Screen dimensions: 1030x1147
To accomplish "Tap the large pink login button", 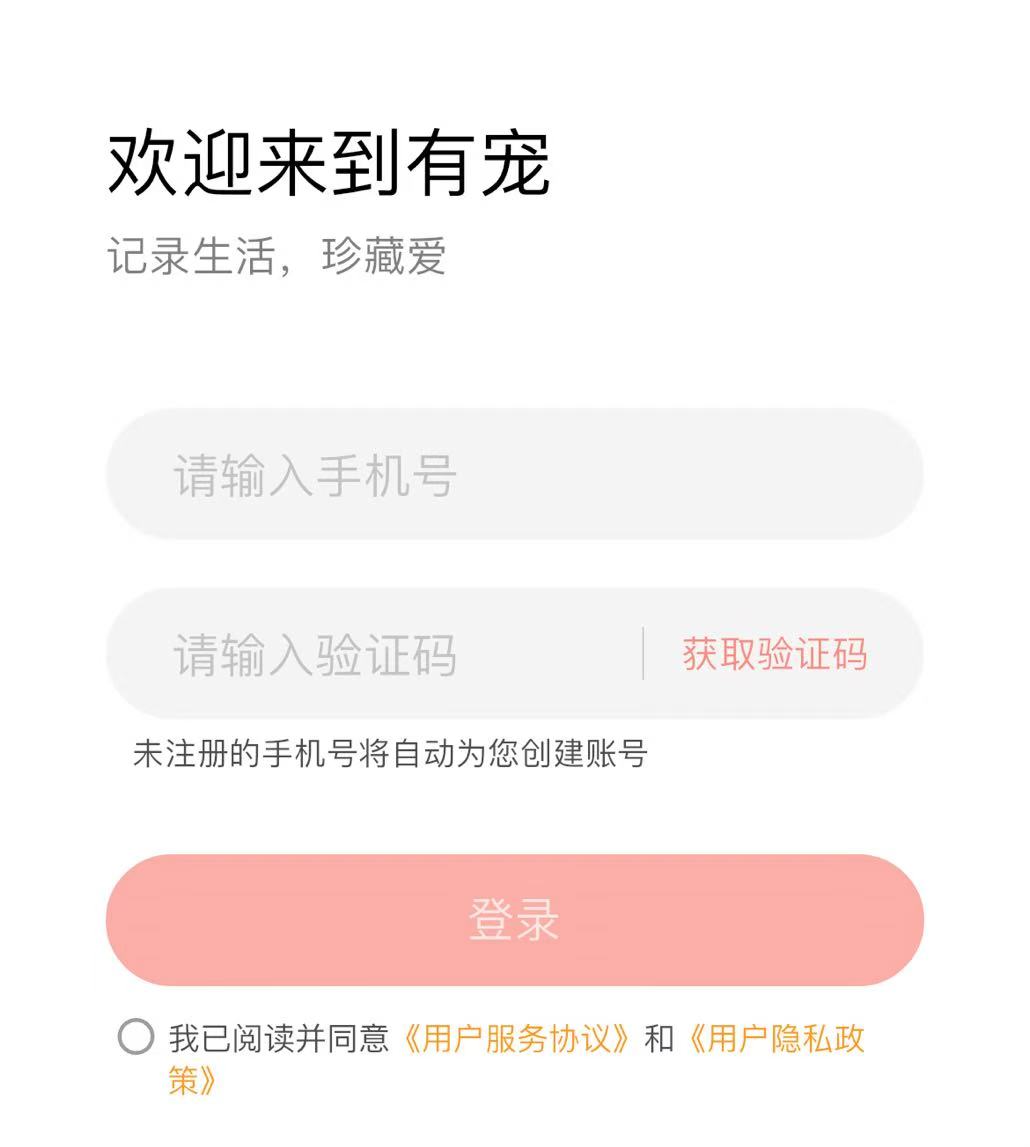I will [515, 921].
